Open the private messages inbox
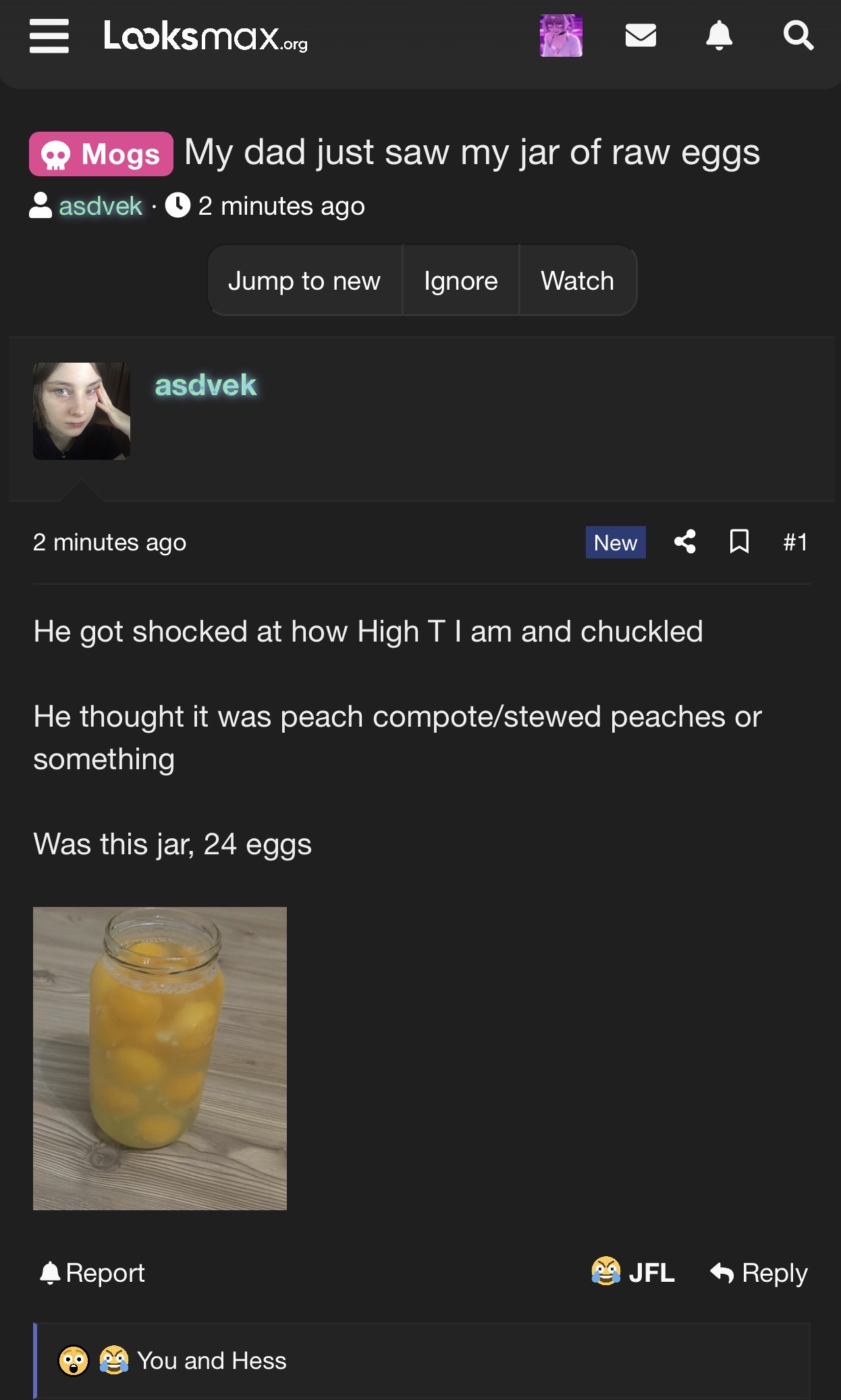Image resolution: width=841 pixels, height=1400 pixels. pos(641,36)
